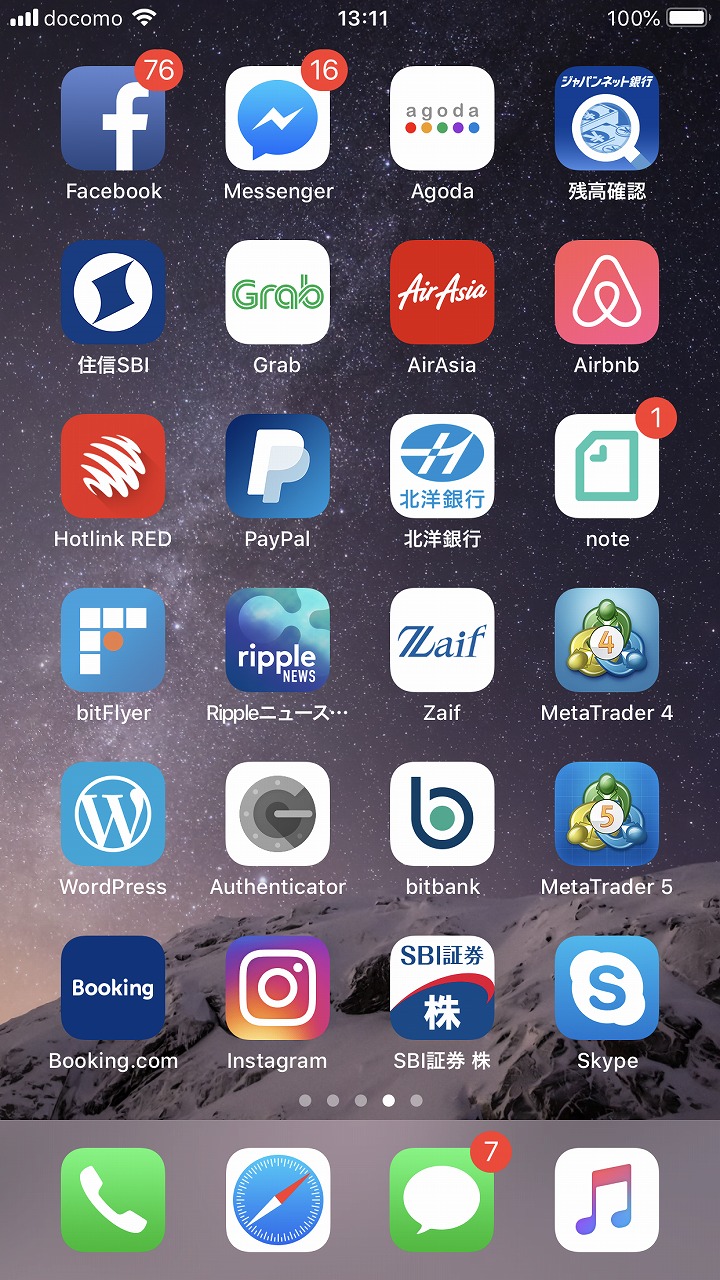
Task: Launch Hotlink RED
Action: click(113, 466)
